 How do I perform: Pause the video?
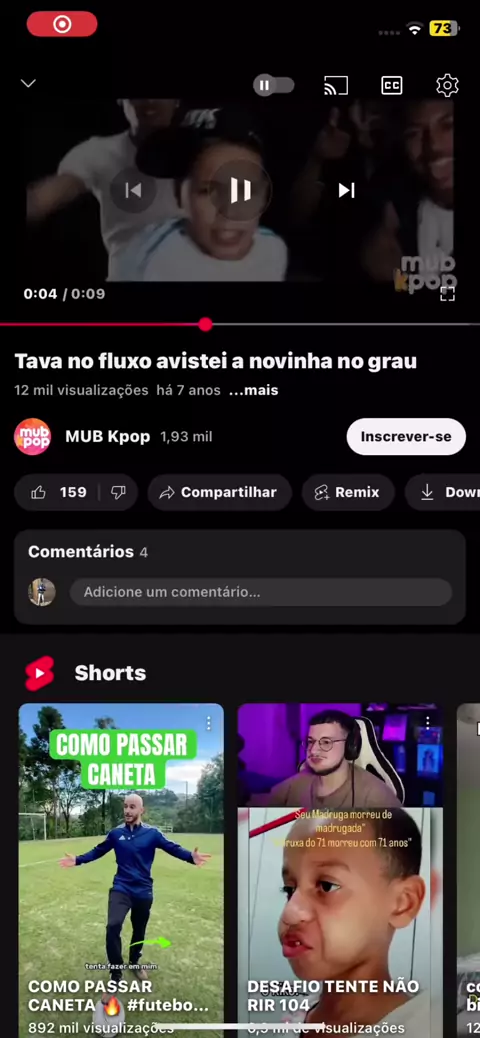[x=240, y=191]
